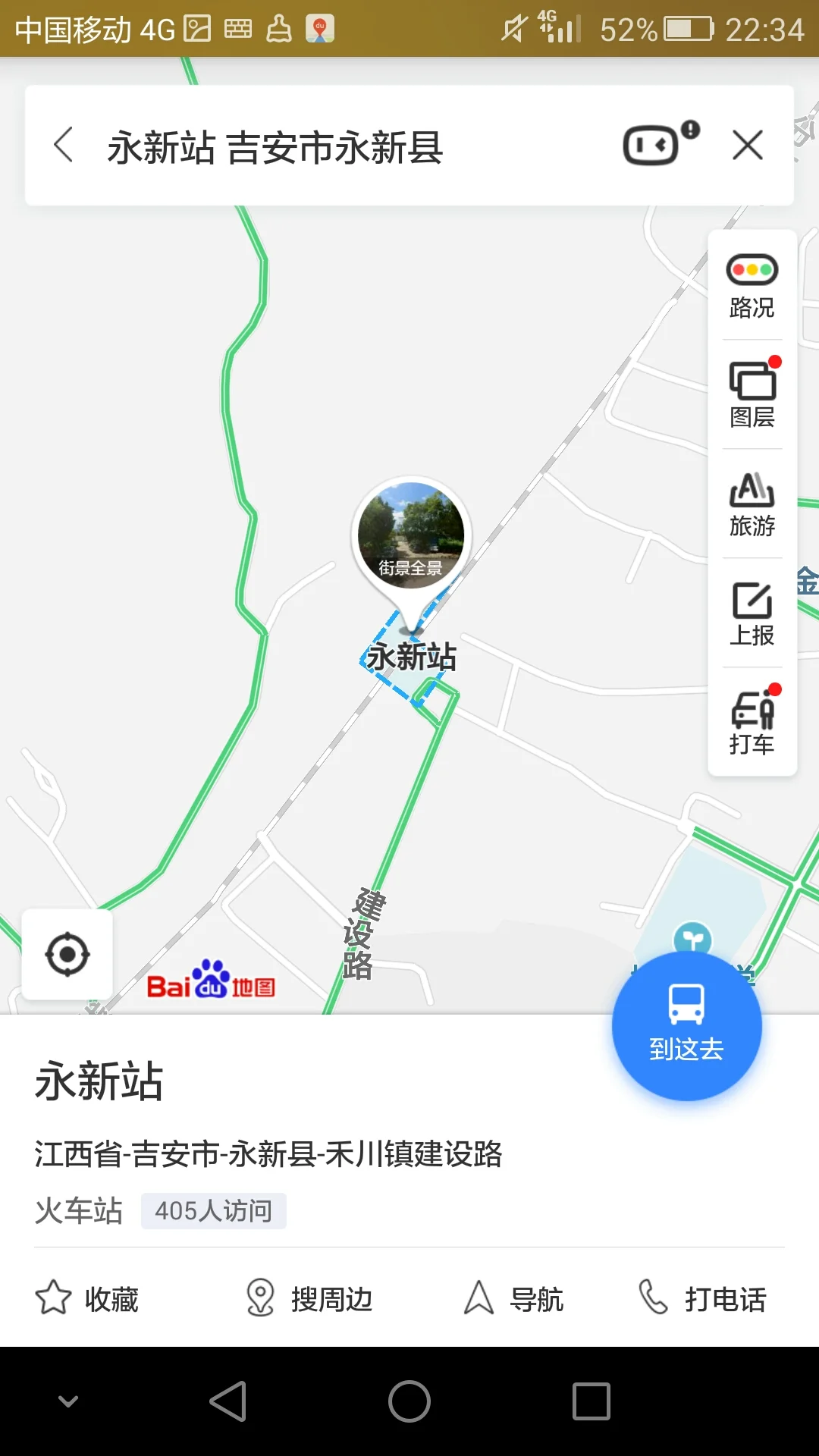
Task: Go back with the left chevron arrow
Action: pyautogui.click(x=64, y=146)
